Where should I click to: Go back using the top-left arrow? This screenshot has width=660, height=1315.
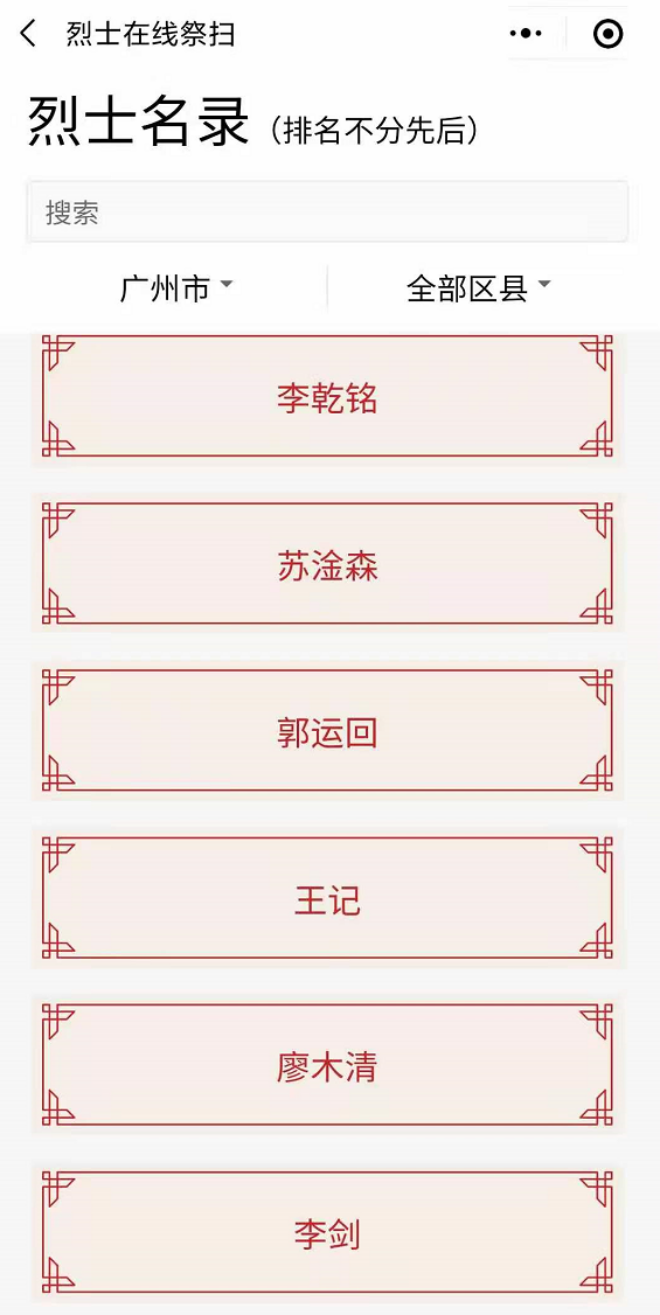tap(28, 34)
